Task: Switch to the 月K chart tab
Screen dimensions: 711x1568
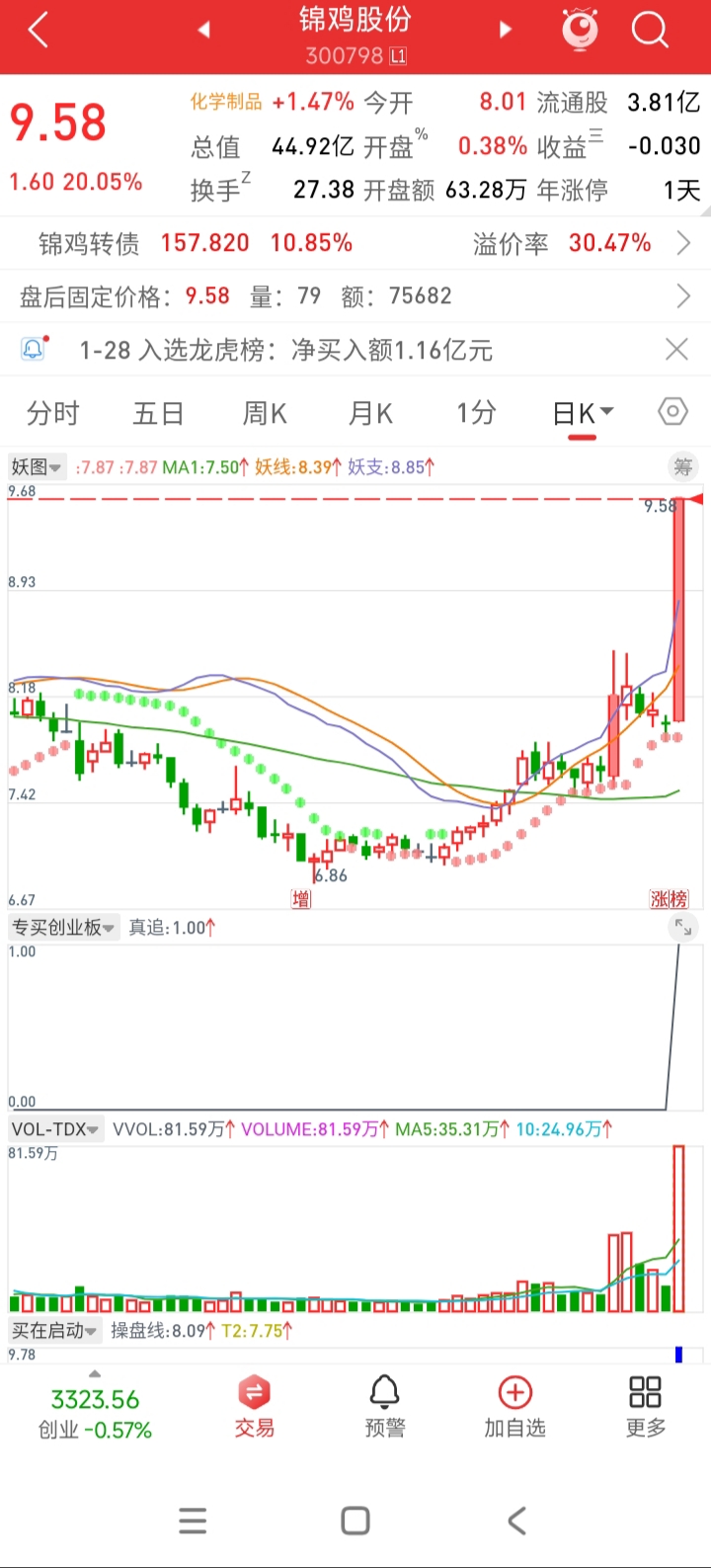Action: point(370,413)
